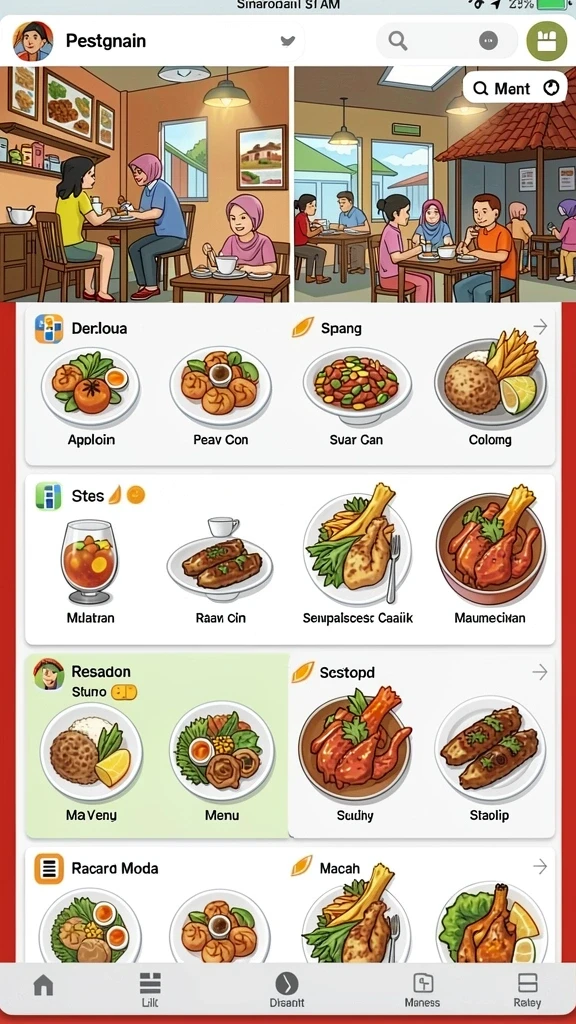Open the Apploin dish

click(x=91, y=397)
